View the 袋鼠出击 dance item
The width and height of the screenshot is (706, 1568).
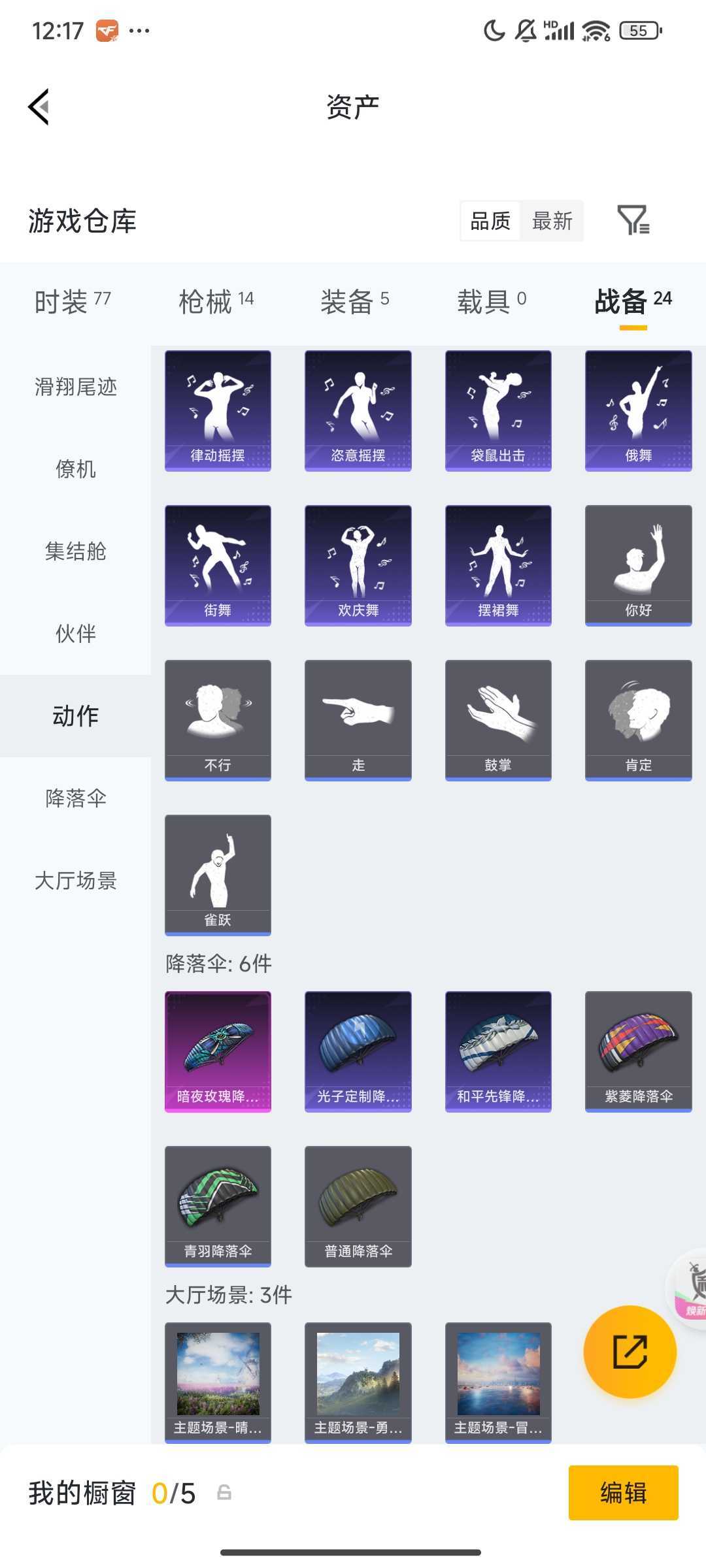[498, 410]
